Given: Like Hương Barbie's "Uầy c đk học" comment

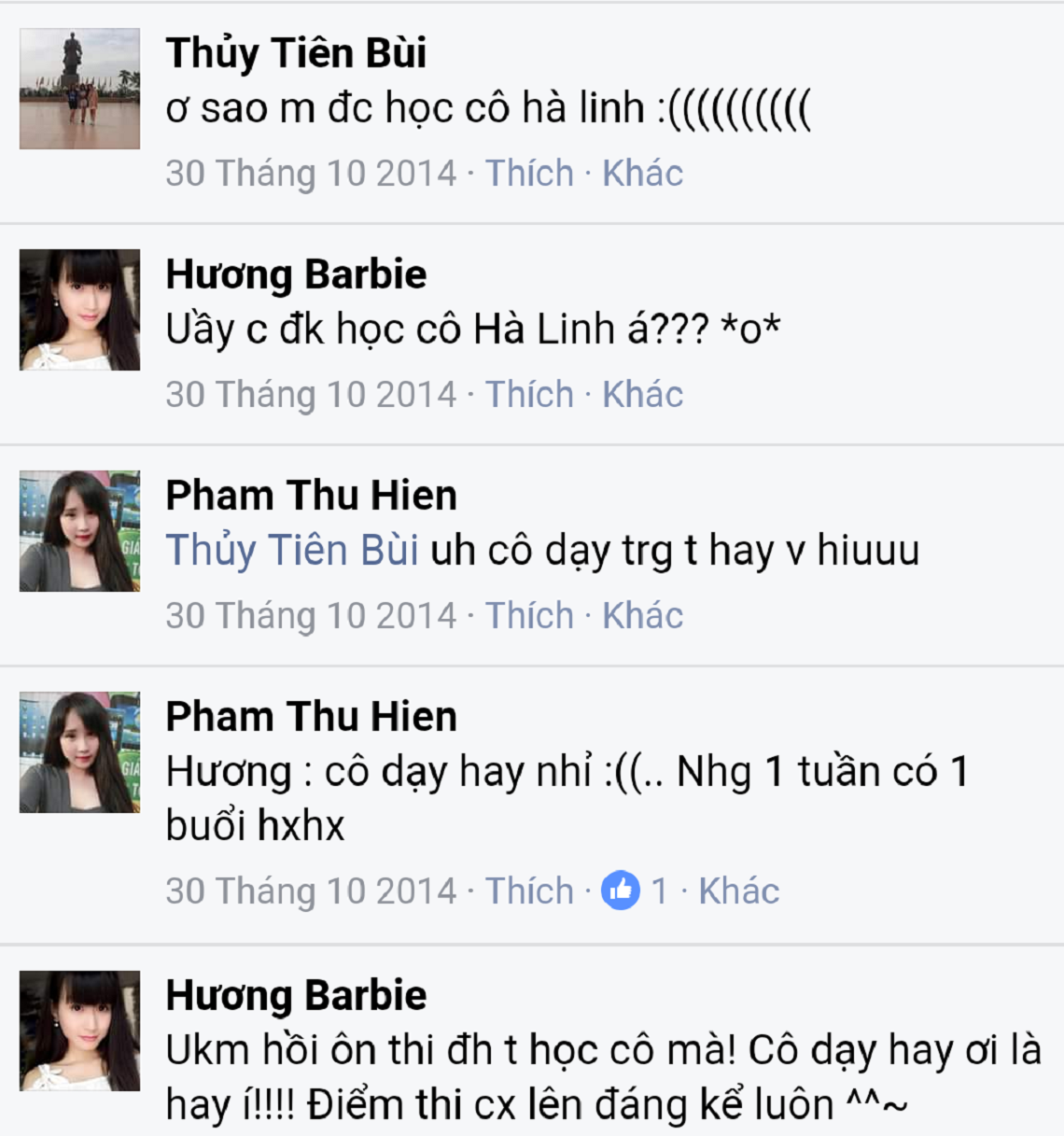Looking at the screenshot, I should click(x=529, y=395).
